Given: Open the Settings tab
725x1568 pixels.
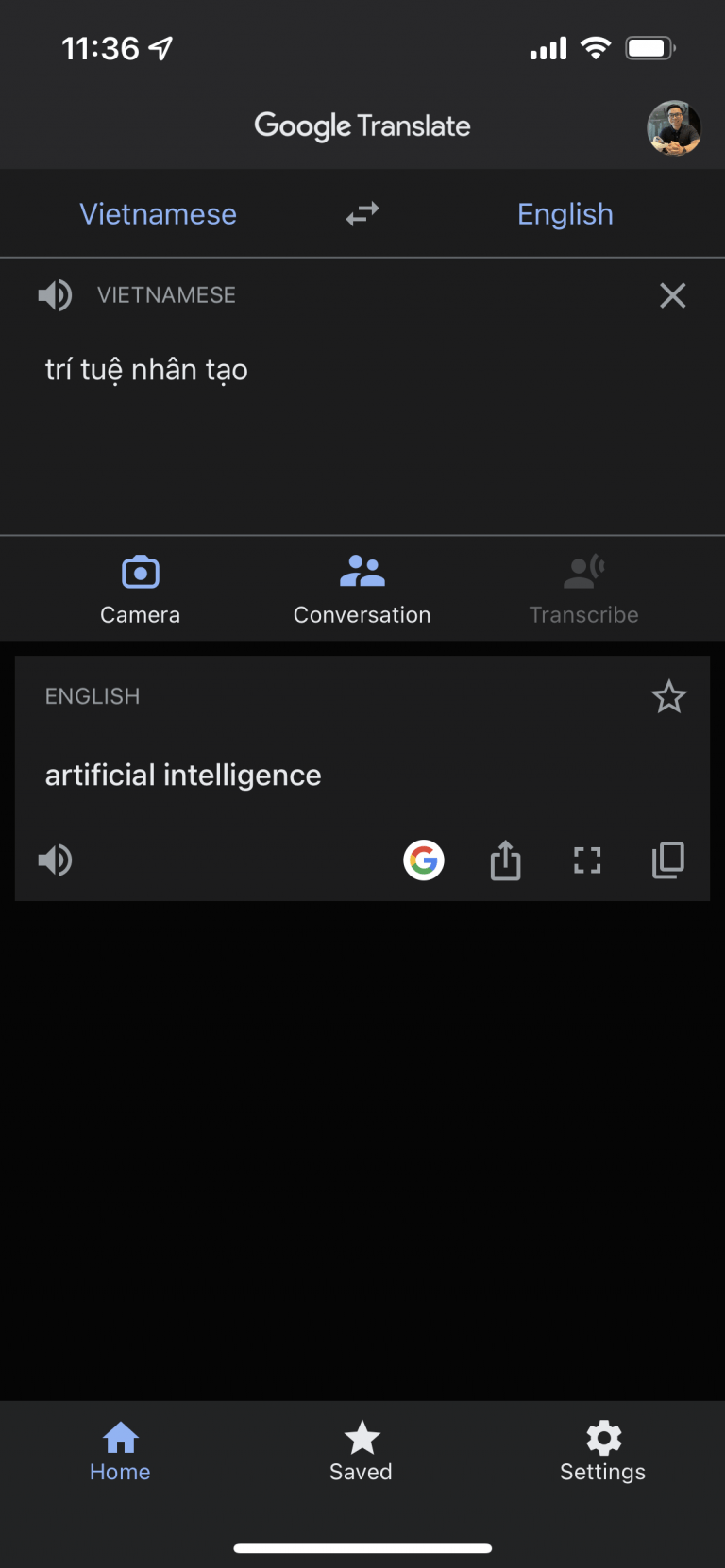Looking at the screenshot, I should (602, 1451).
